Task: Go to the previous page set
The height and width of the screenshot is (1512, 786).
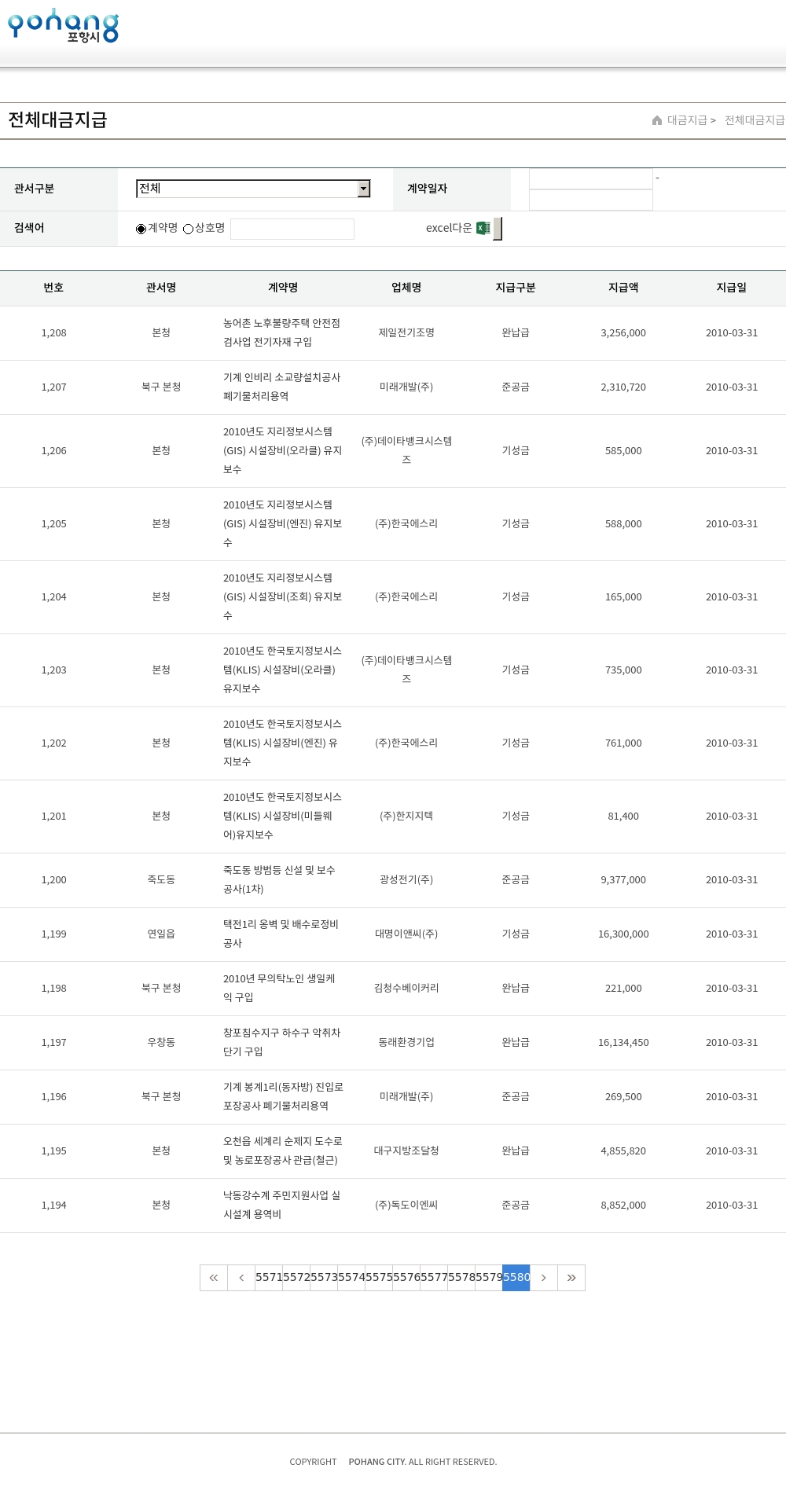Action: [241, 1278]
